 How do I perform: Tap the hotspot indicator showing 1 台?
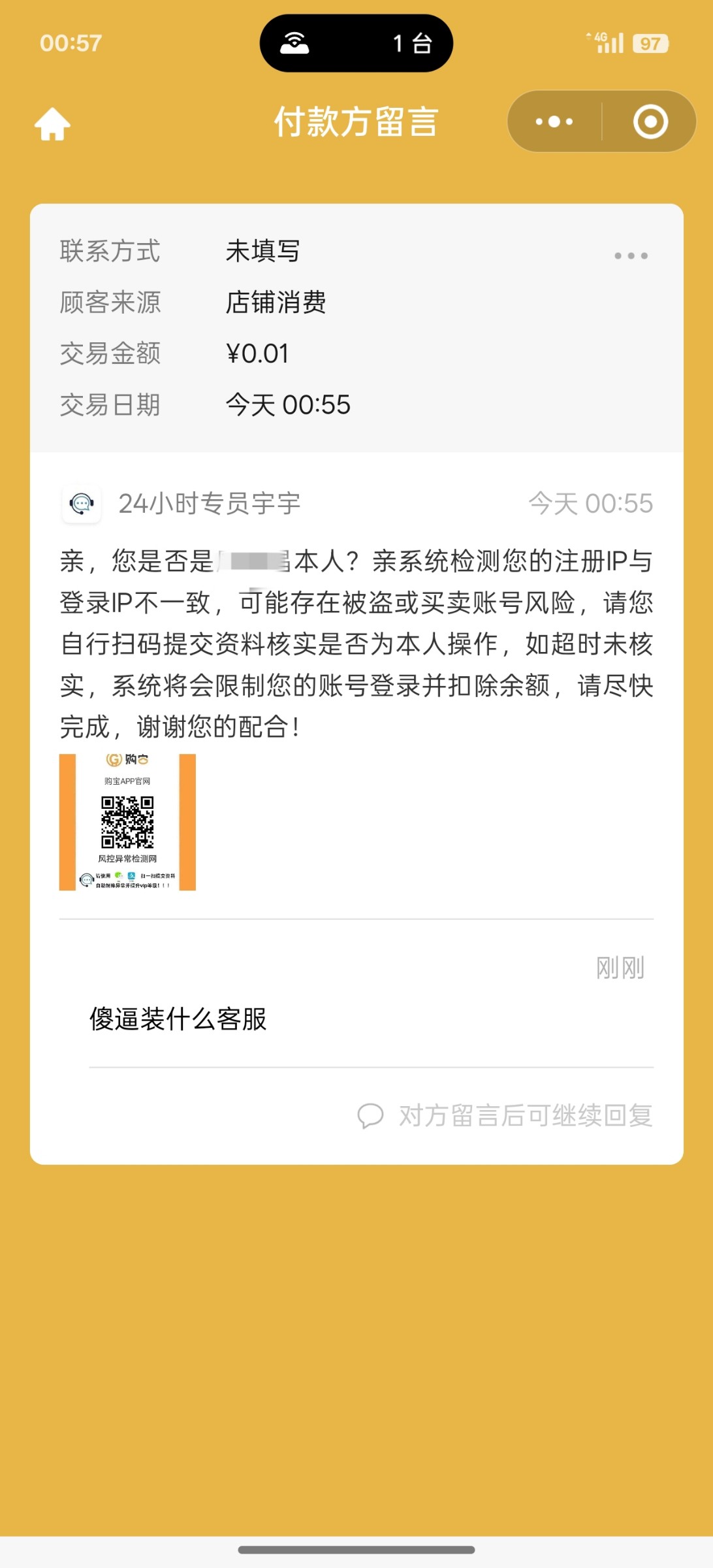click(x=356, y=43)
